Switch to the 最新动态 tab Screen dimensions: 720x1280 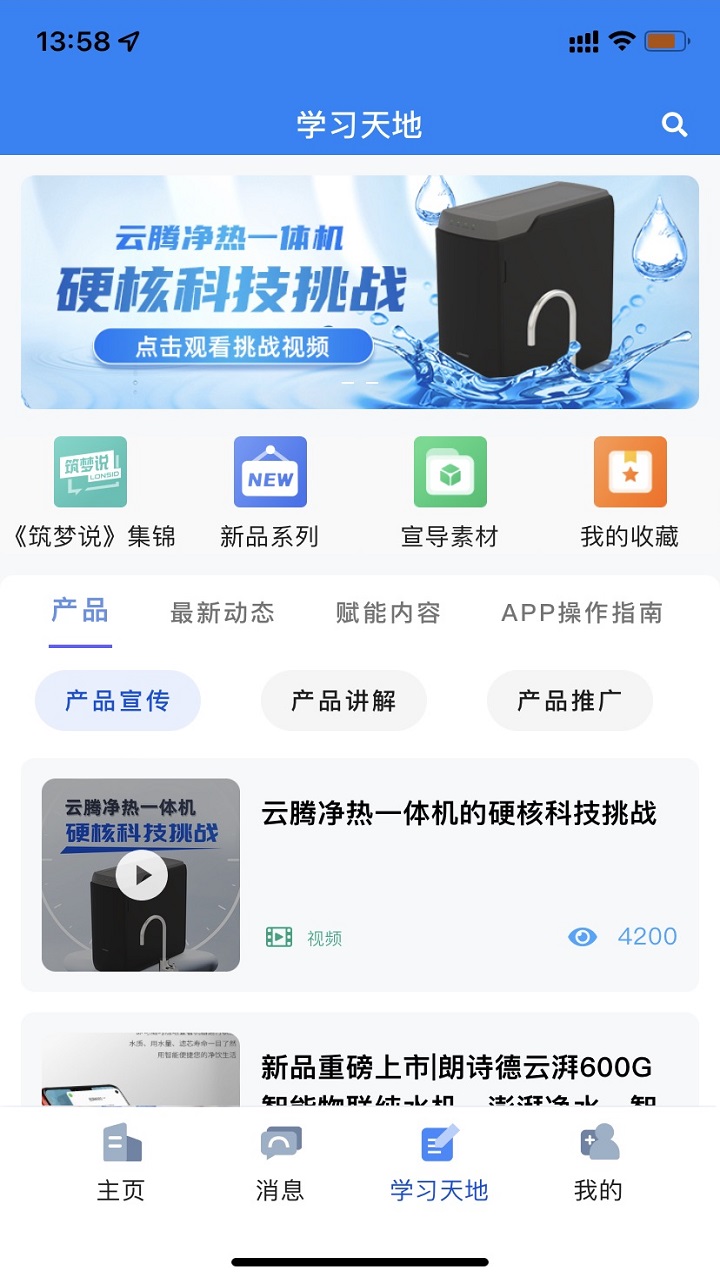click(222, 613)
